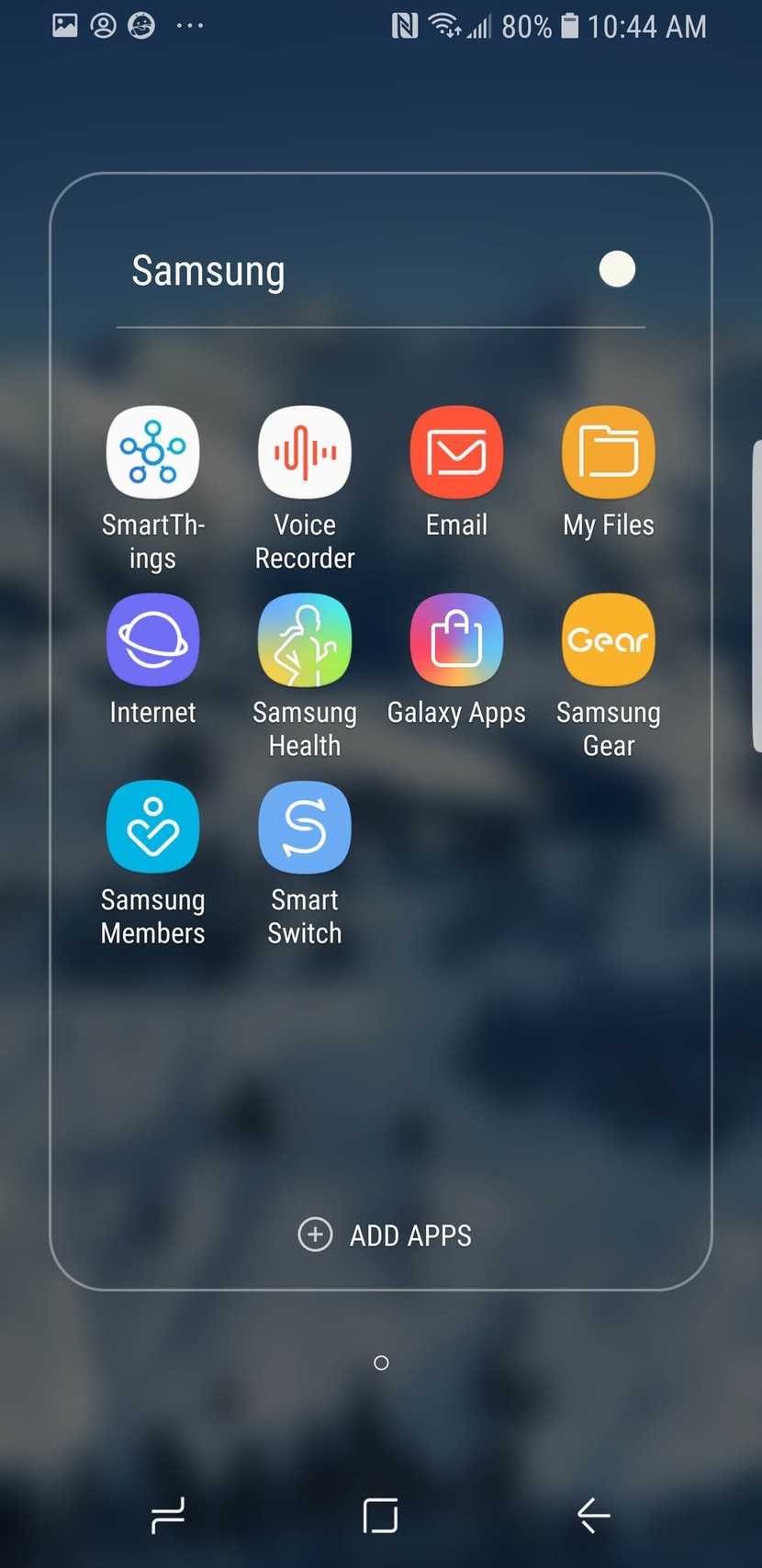Open recent apps from the navigation bar
Image resolution: width=762 pixels, height=1568 pixels.
(x=168, y=1515)
